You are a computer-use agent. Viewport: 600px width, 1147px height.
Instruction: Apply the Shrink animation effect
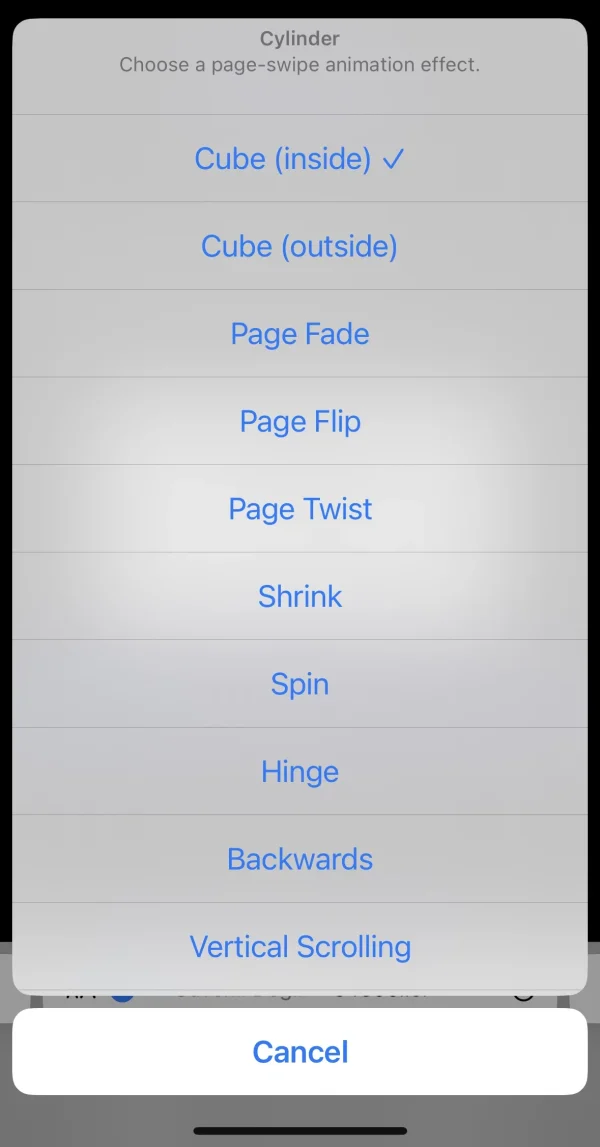coord(300,596)
